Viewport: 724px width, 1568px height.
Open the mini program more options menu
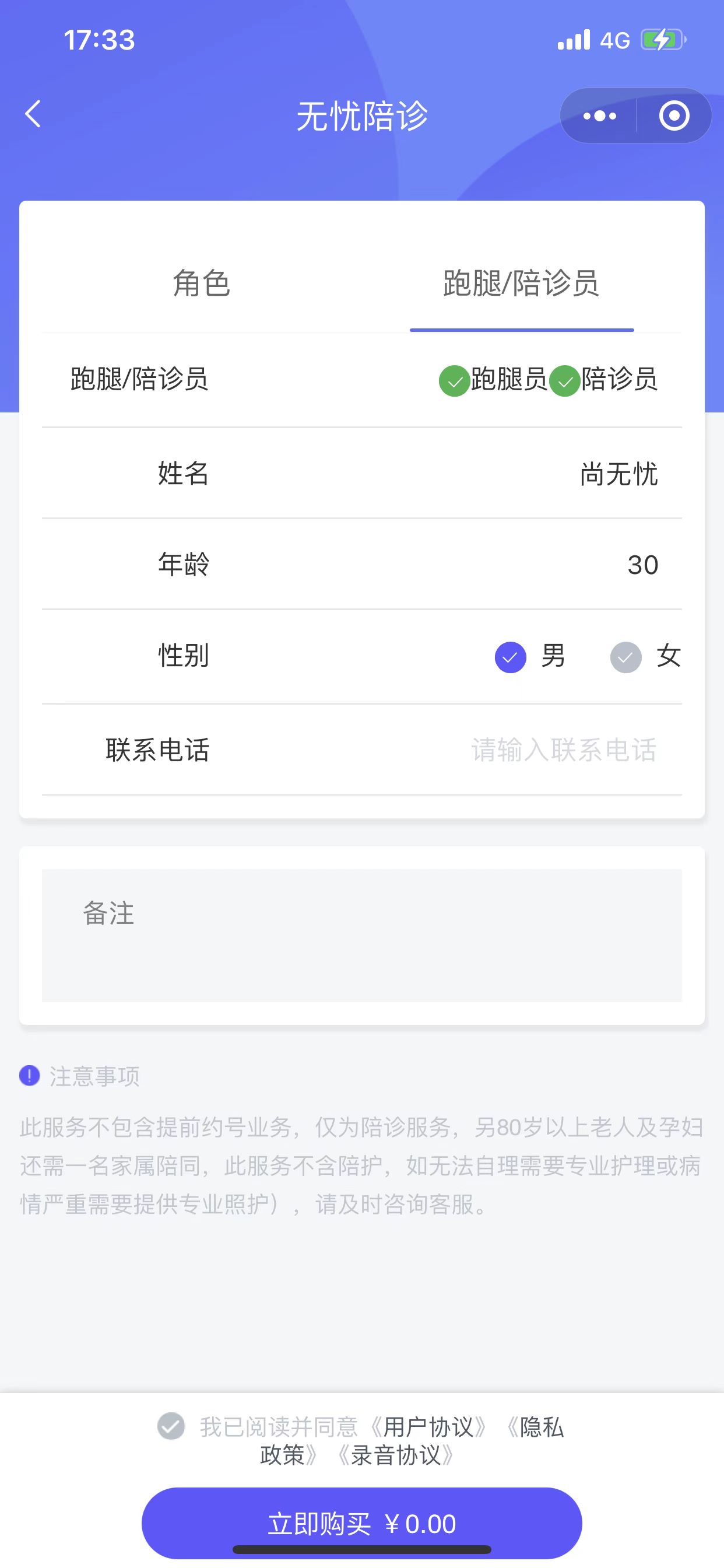click(599, 116)
